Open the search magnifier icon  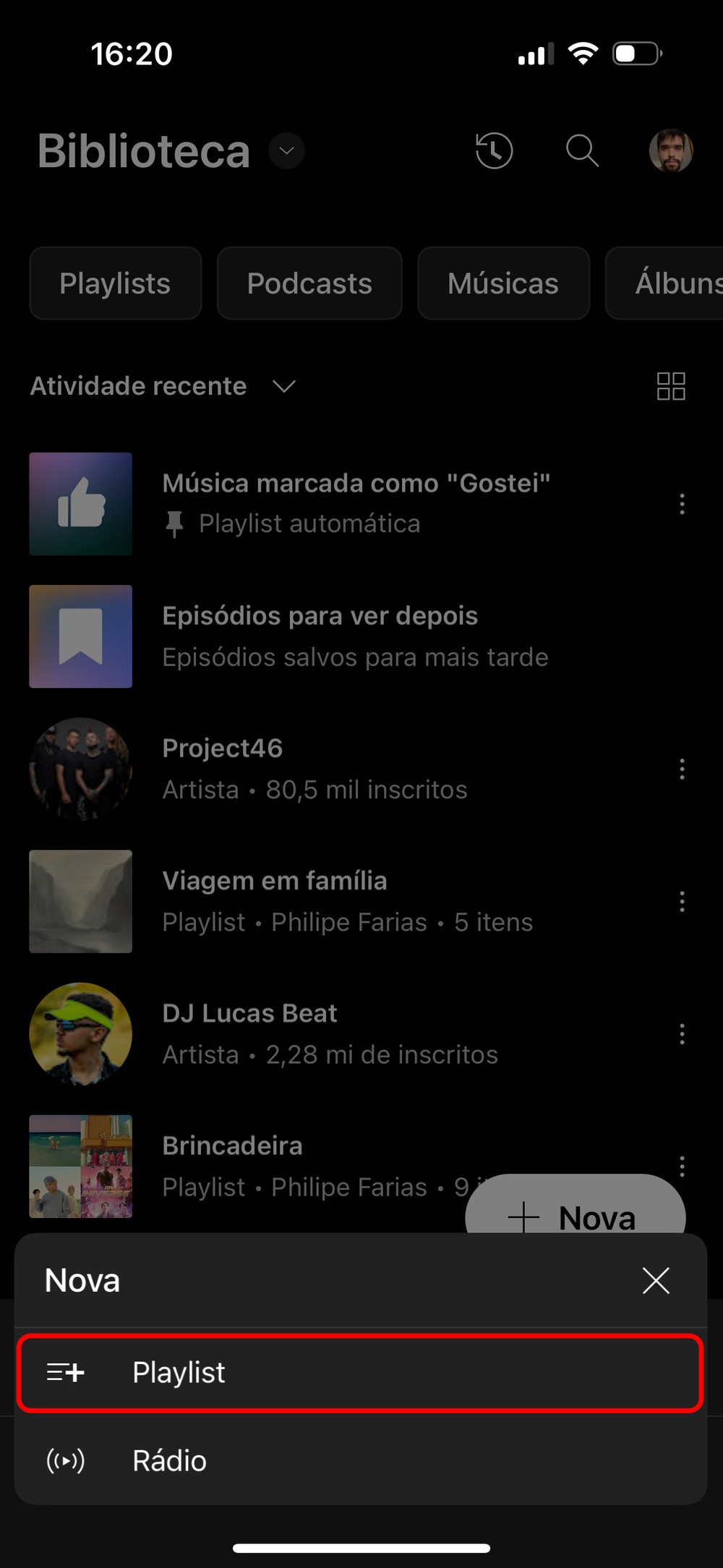[x=582, y=151]
